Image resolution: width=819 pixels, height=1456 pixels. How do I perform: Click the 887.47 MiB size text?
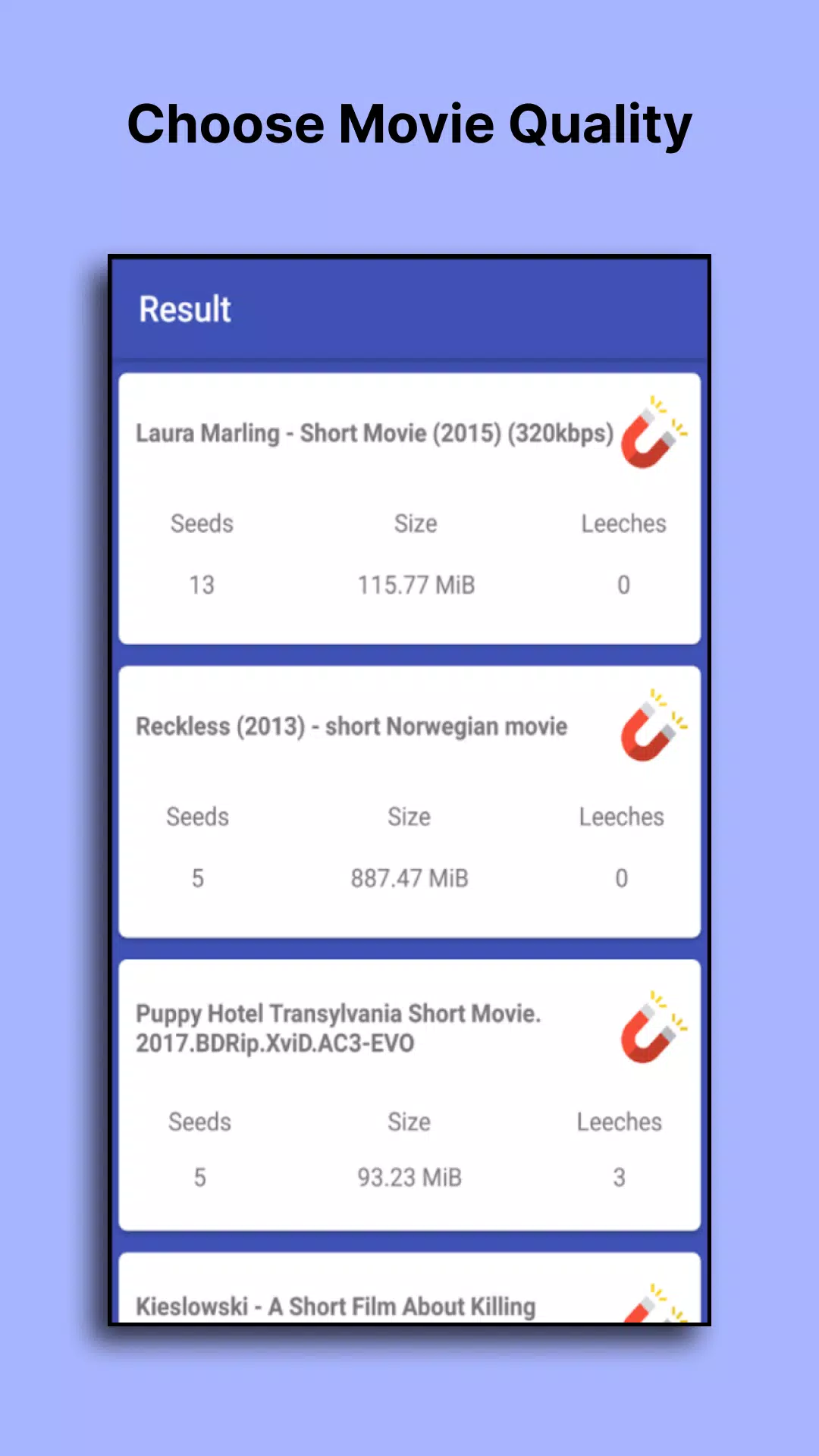point(409,878)
